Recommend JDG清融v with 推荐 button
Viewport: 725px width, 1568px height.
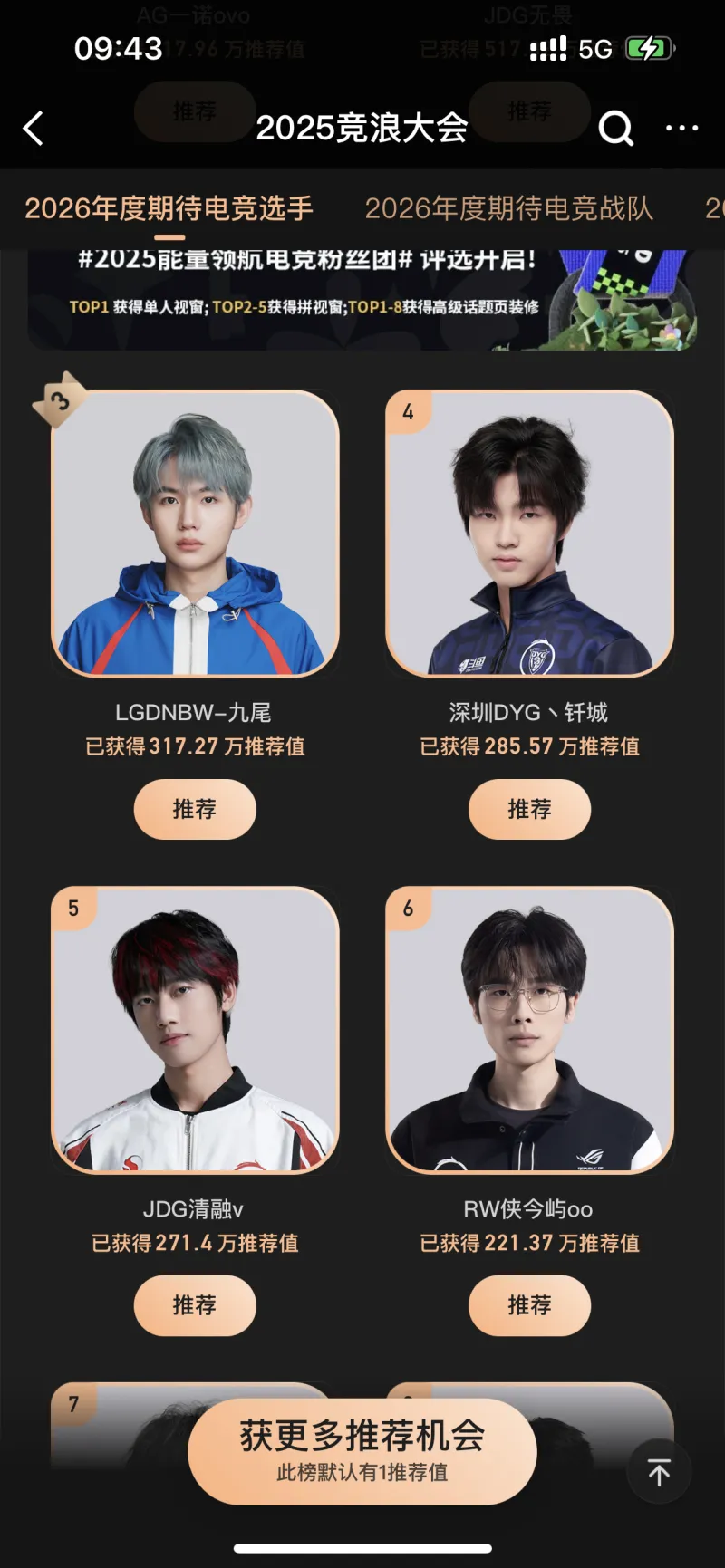[x=195, y=1305]
